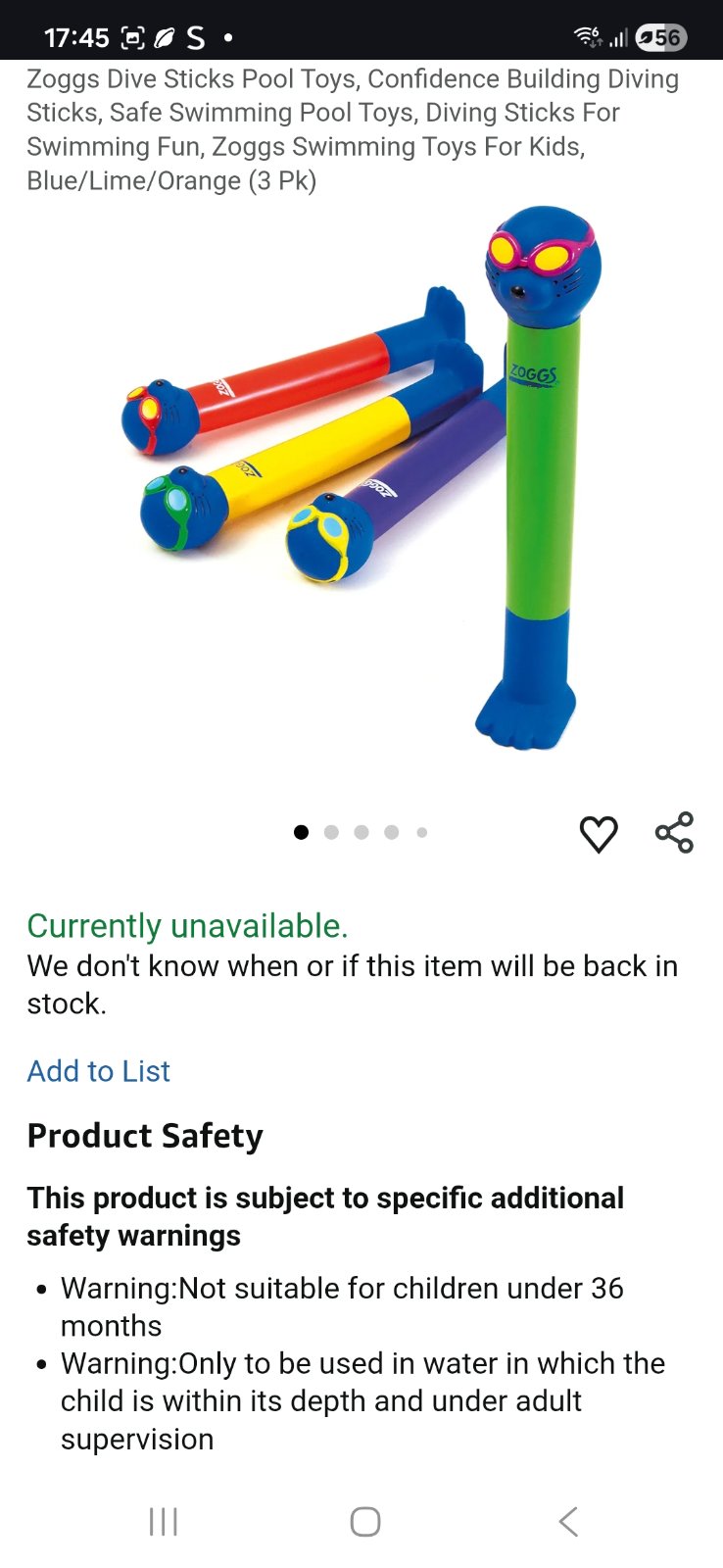Share this Zoggs Dive Sticks product
The image size is (723, 1568).
(x=674, y=833)
